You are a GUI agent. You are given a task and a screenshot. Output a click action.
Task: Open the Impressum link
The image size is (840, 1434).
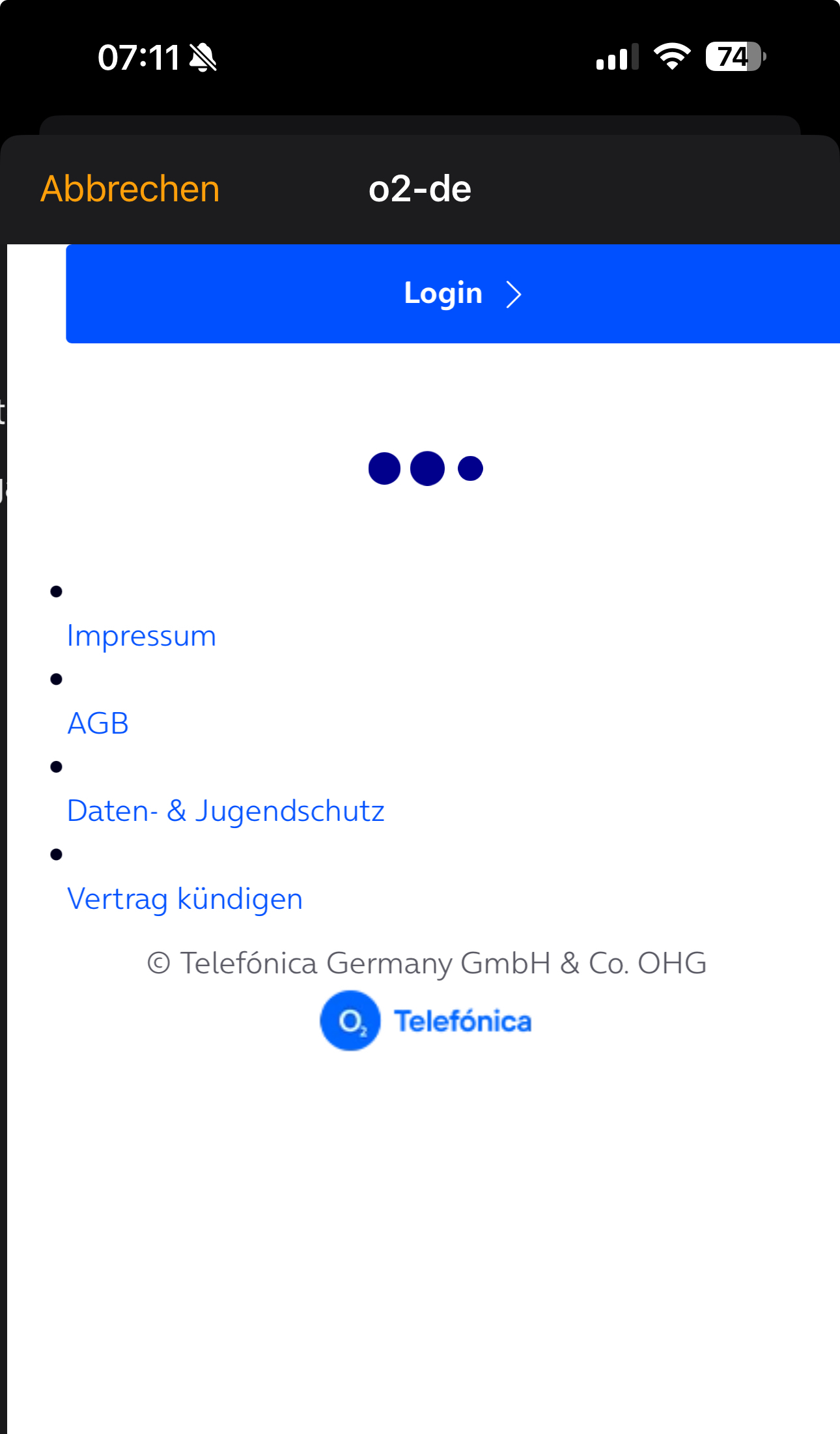tap(141, 636)
